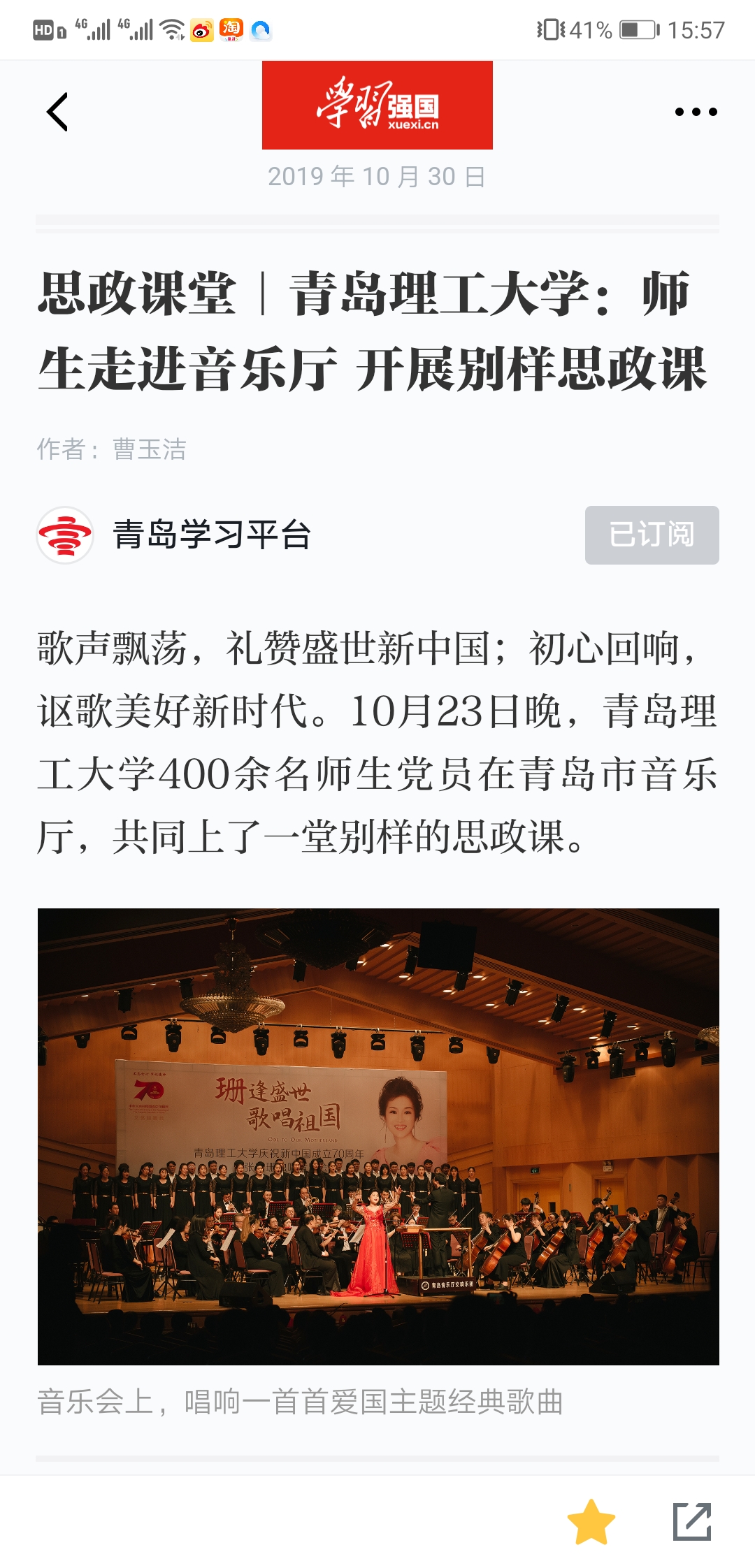Go back using the top-left arrow
The width and height of the screenshot is (755, 1568).
point(57,112)
